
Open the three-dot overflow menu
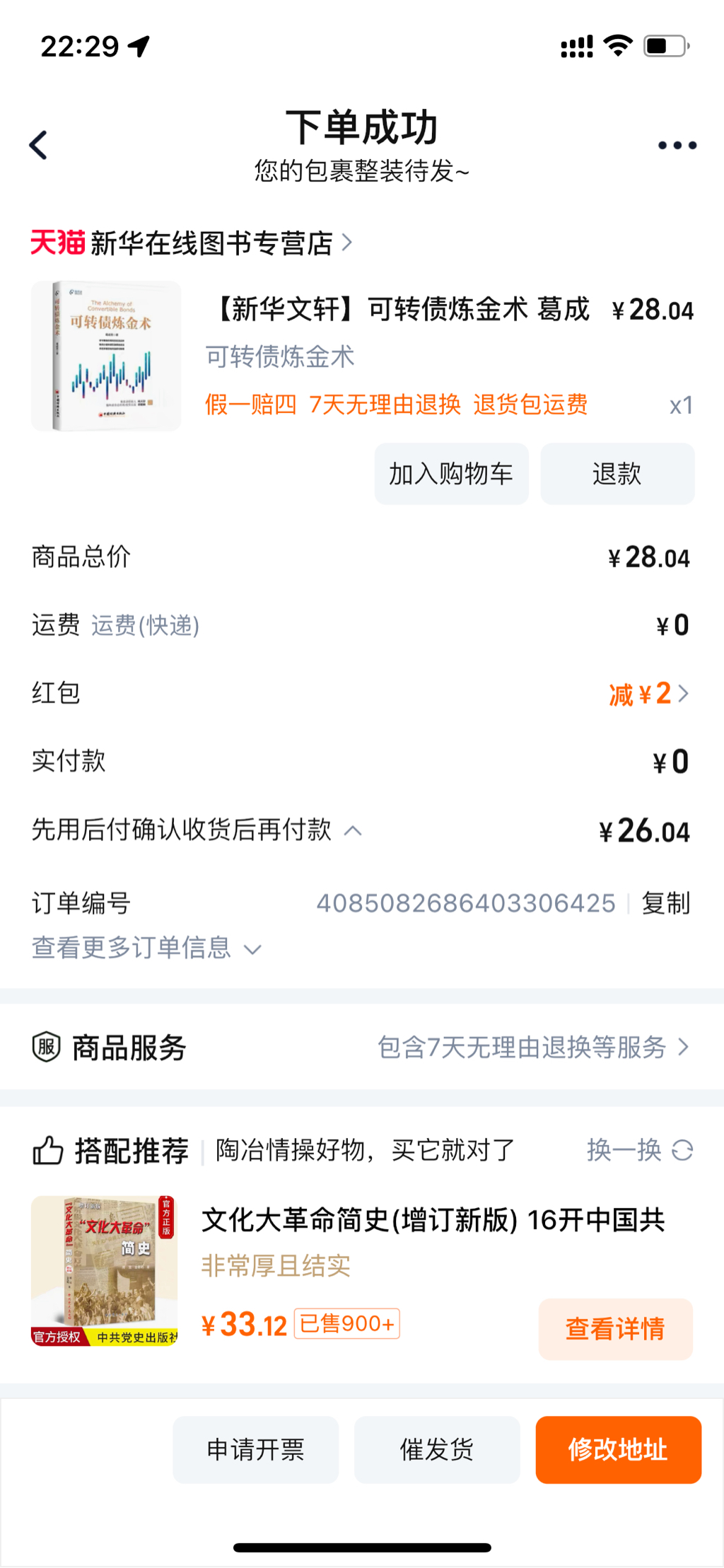point(677,146)
